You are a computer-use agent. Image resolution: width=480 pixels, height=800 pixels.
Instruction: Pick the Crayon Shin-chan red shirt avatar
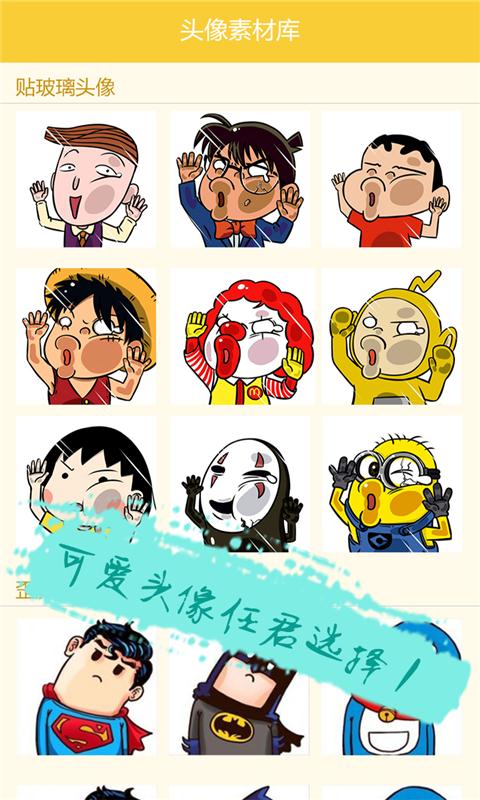[392, 179]
